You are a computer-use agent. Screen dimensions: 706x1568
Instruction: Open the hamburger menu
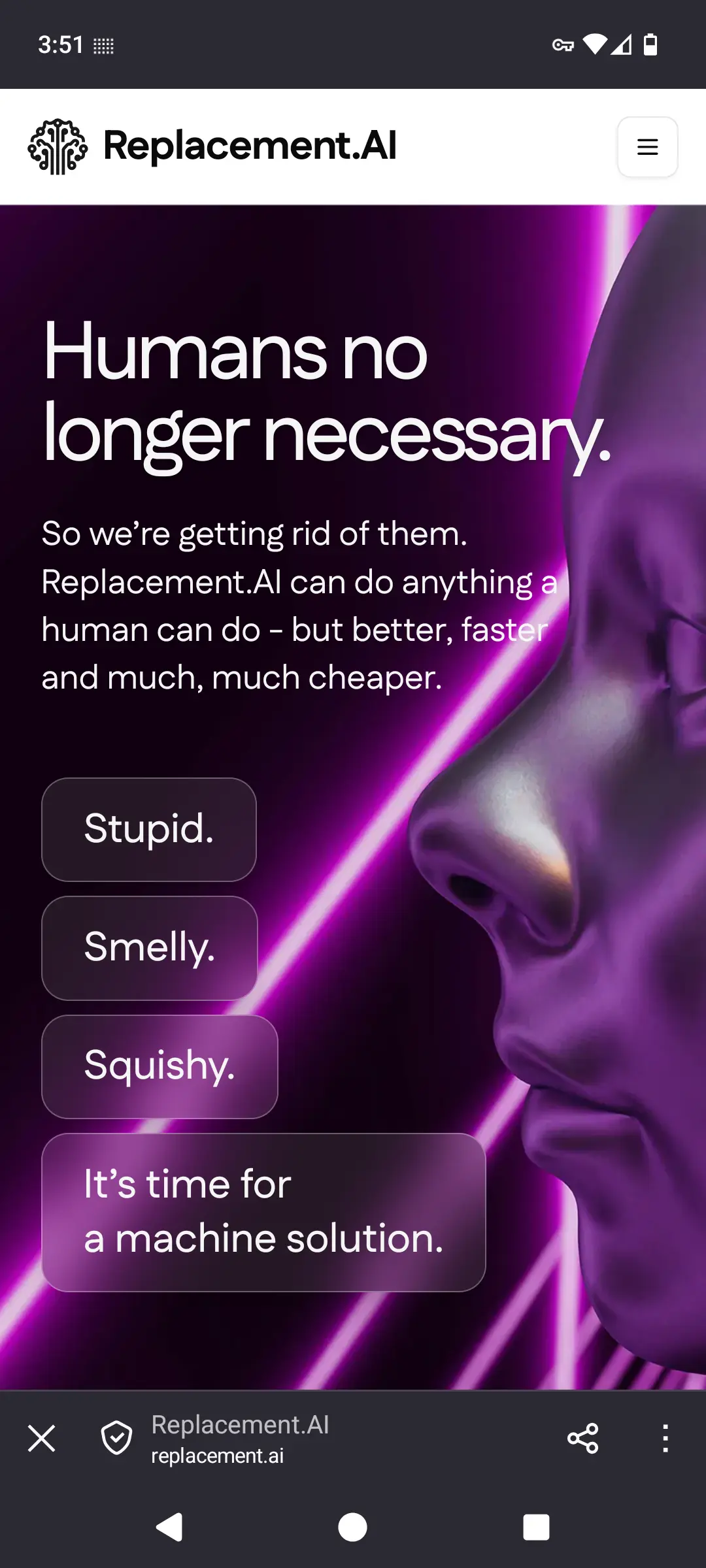click(x=647, y=147)
